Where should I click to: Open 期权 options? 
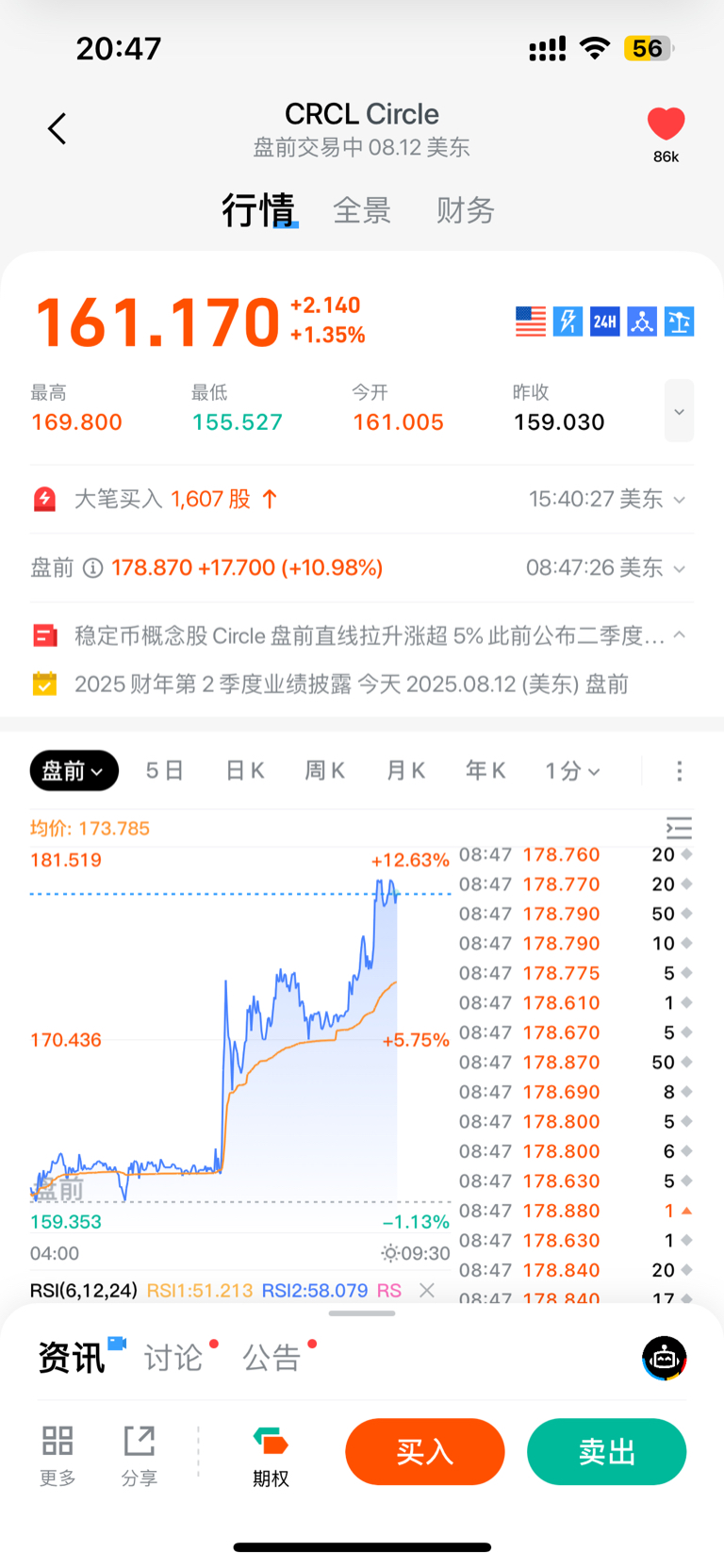(271, 1456)
